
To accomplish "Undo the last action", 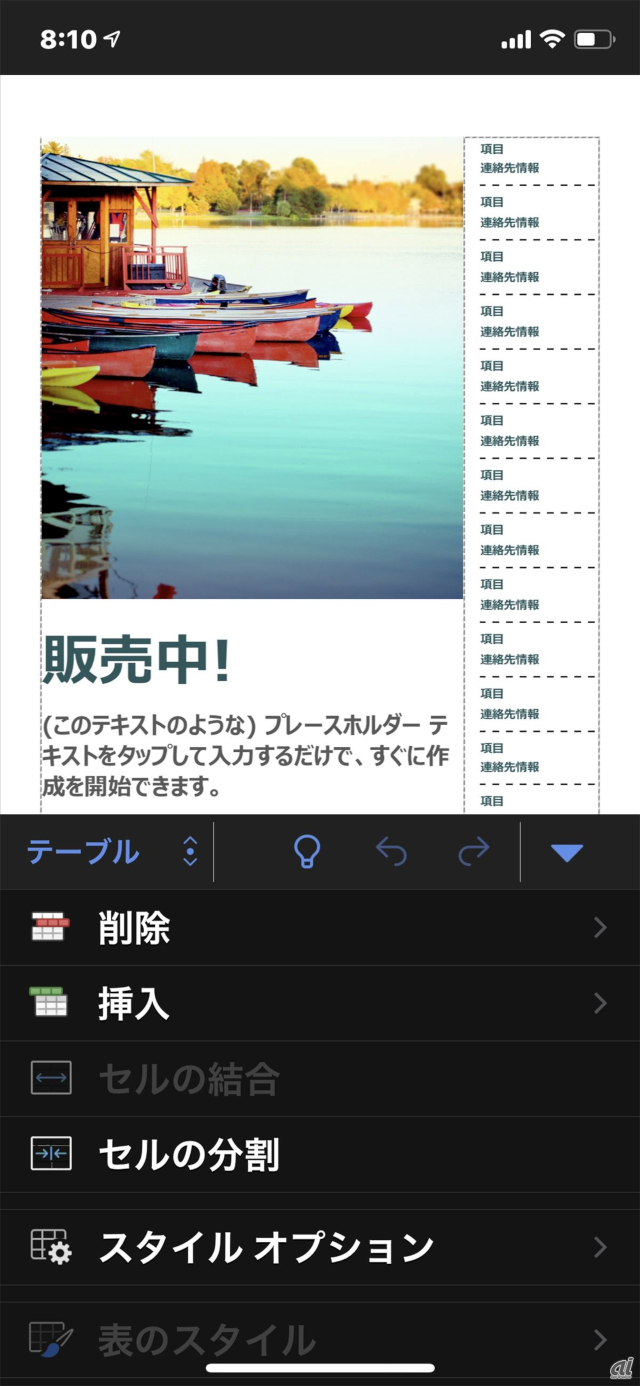I will 391,852.
